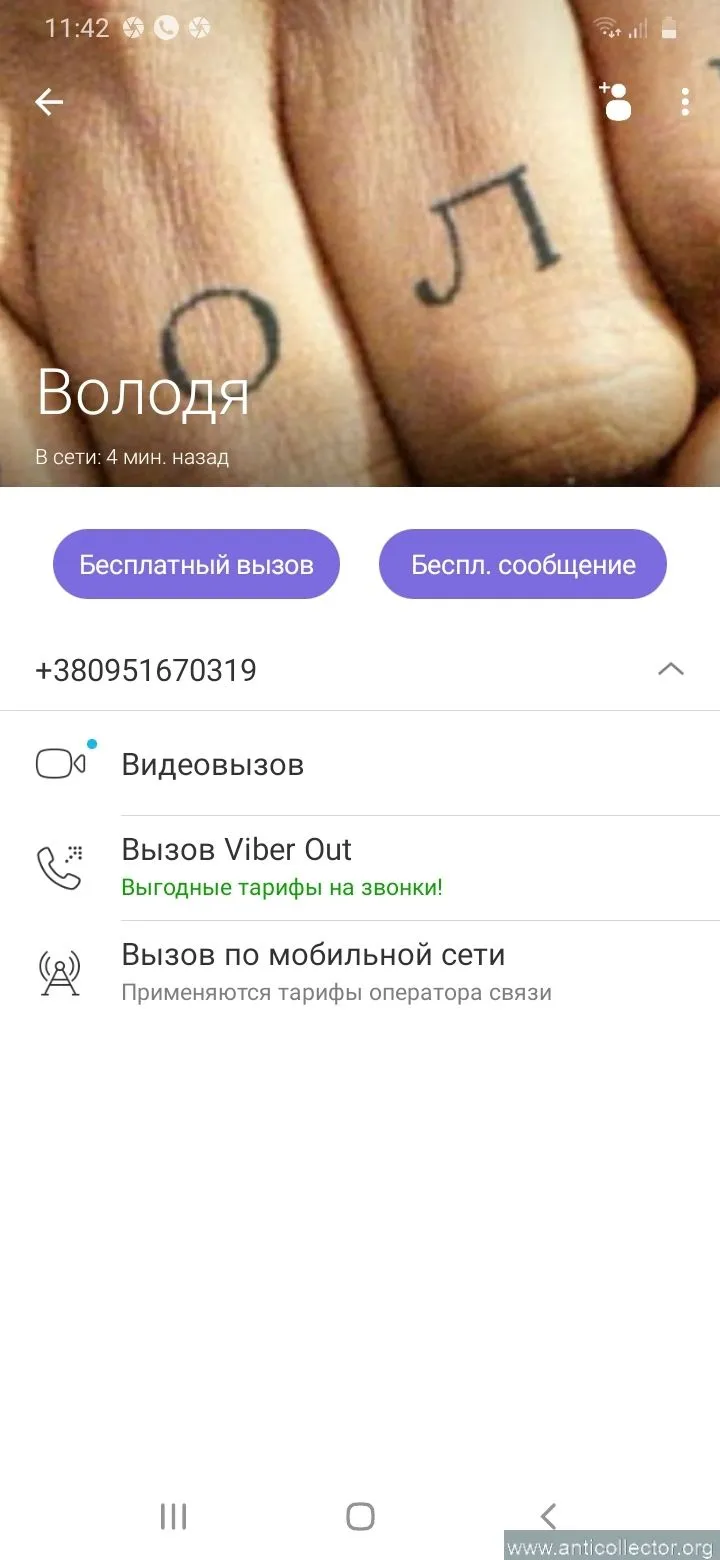Go back using the top arrow
This screenshot has width=720, height=1560.
click(x=48, y=102)
